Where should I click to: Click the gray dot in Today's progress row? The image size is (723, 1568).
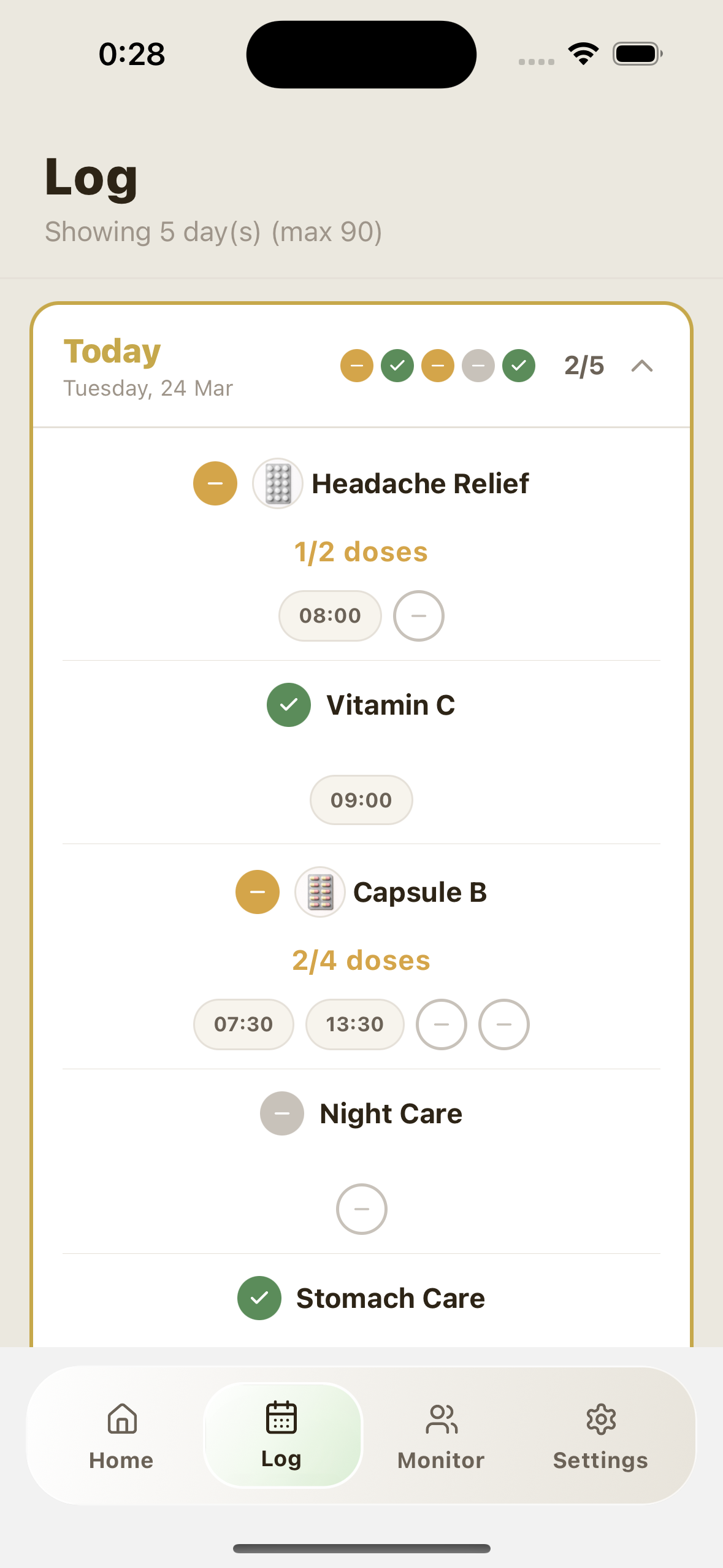click(x=478, y=366)
